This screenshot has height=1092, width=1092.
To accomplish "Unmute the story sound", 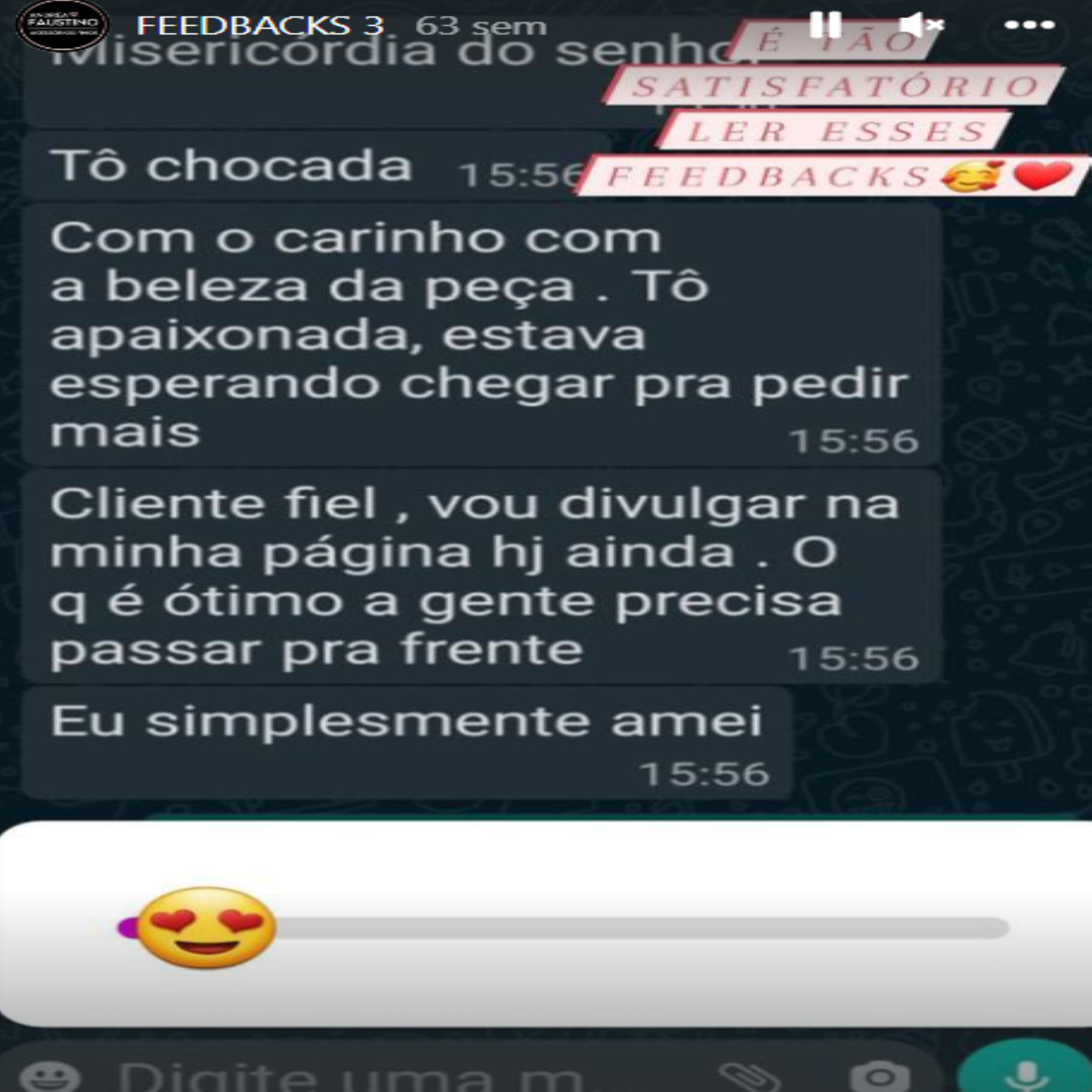I will click(921, 25).
